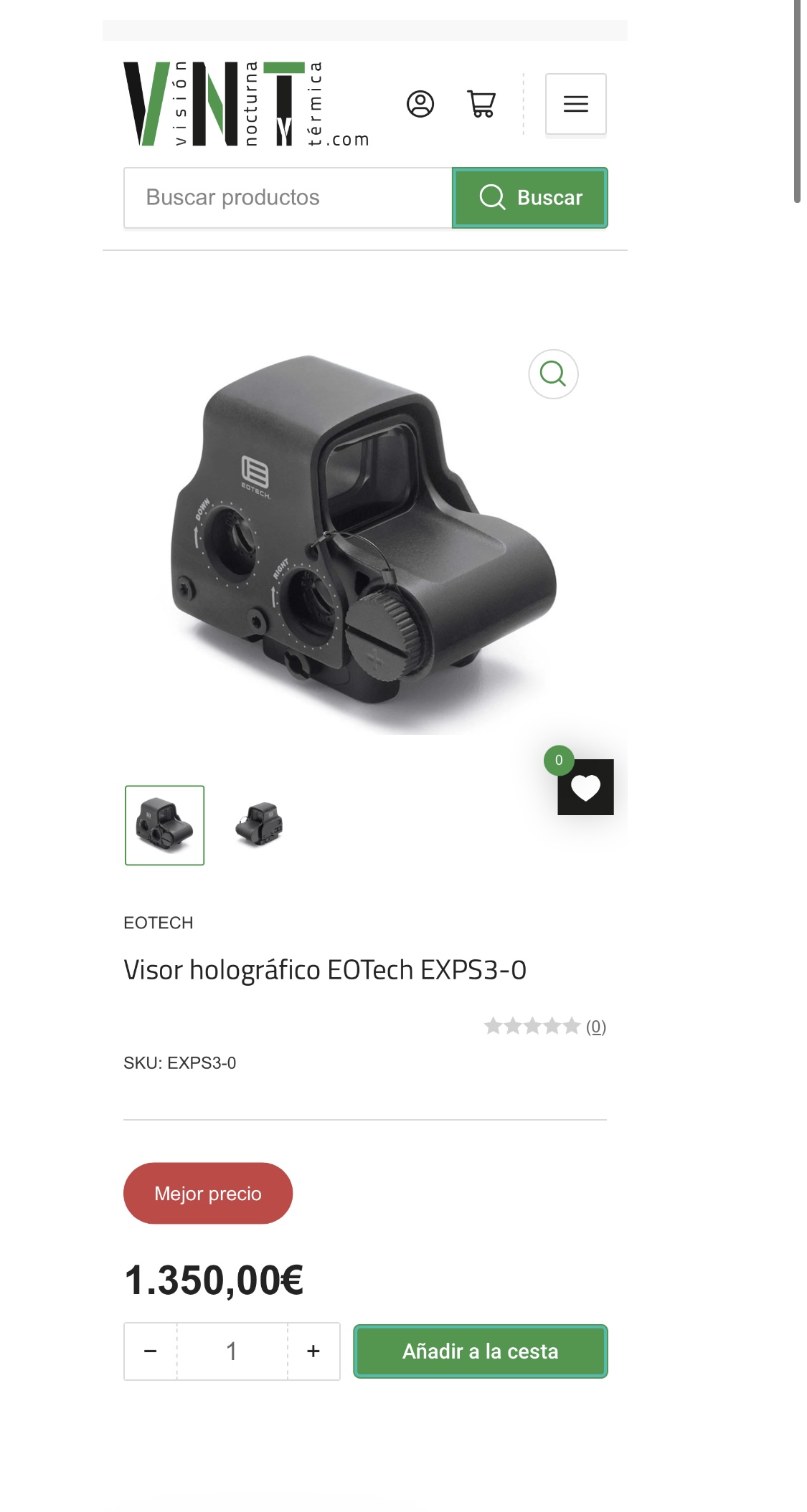Zoom the product image with magnifier icon
Viewport: 807px width, 1512px height.
tap(553, 374)
